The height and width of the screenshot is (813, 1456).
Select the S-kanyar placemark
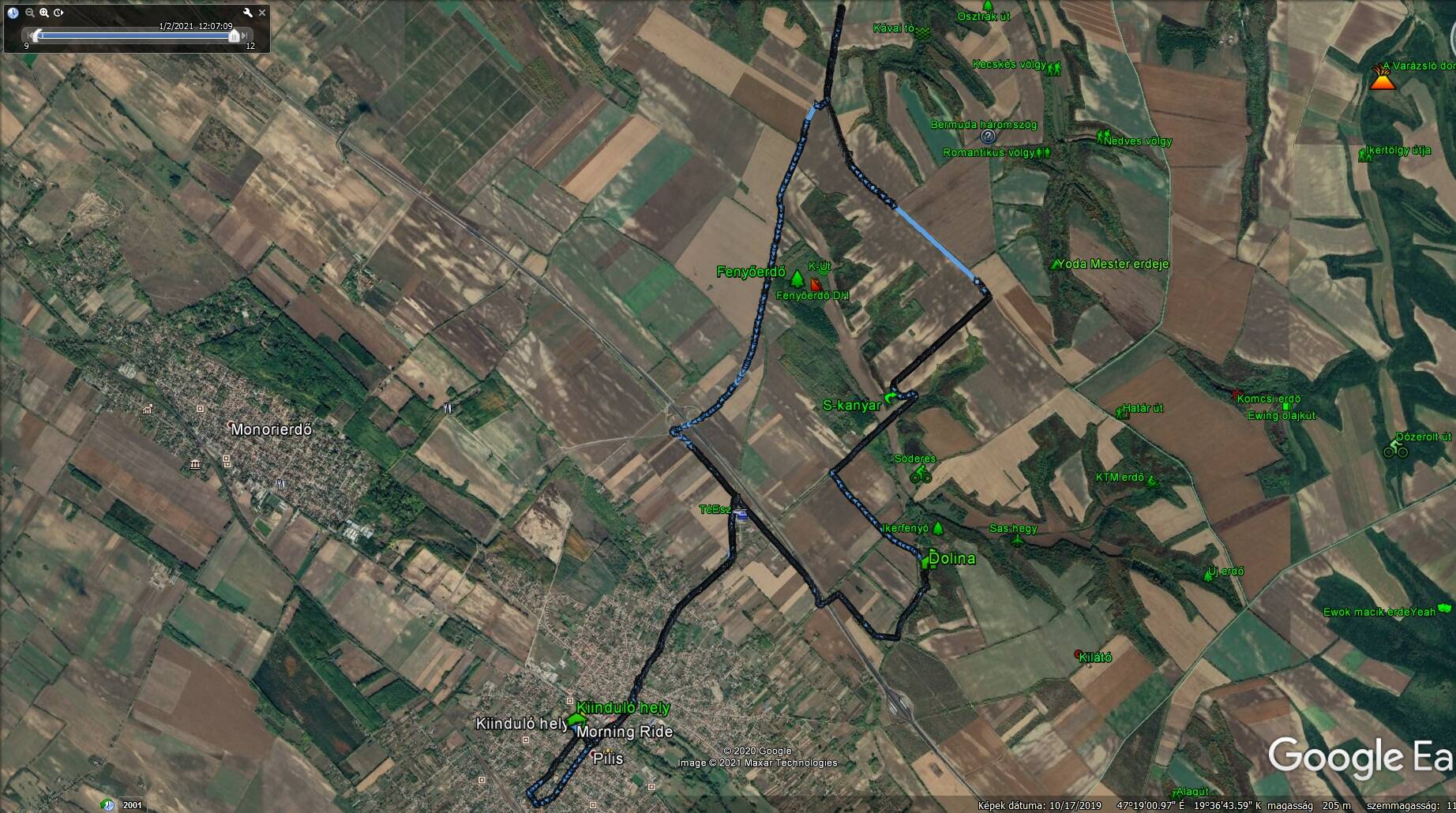(x=891, y=398)
